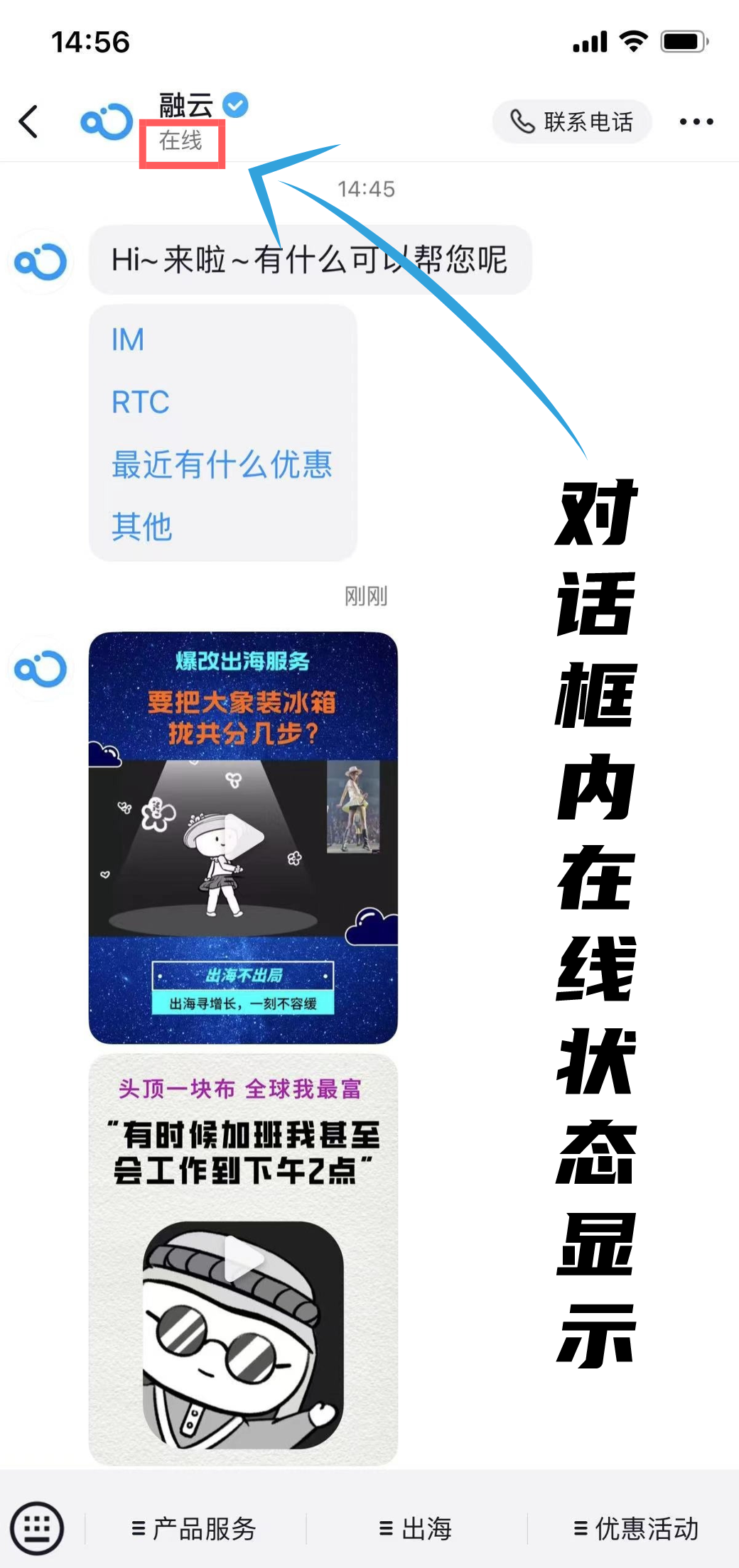Open the 出海 menu
The width and height of the screenshot is (739, 1568).
click(416, 1528)
